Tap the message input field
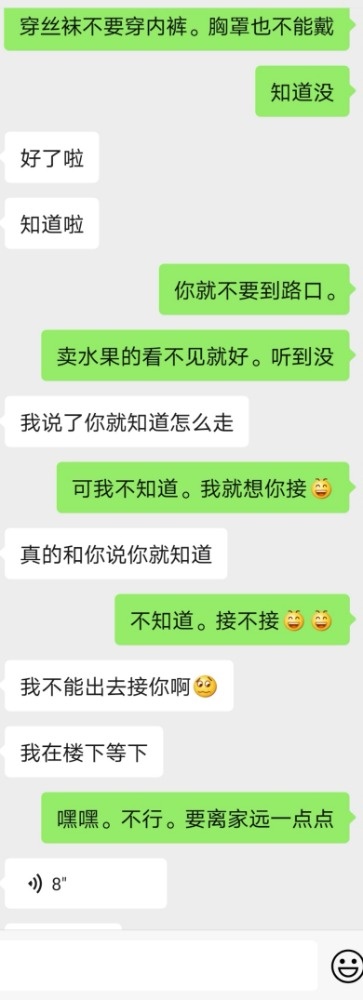The height and width of the screenshot is (1000, 363). [158, 966]
